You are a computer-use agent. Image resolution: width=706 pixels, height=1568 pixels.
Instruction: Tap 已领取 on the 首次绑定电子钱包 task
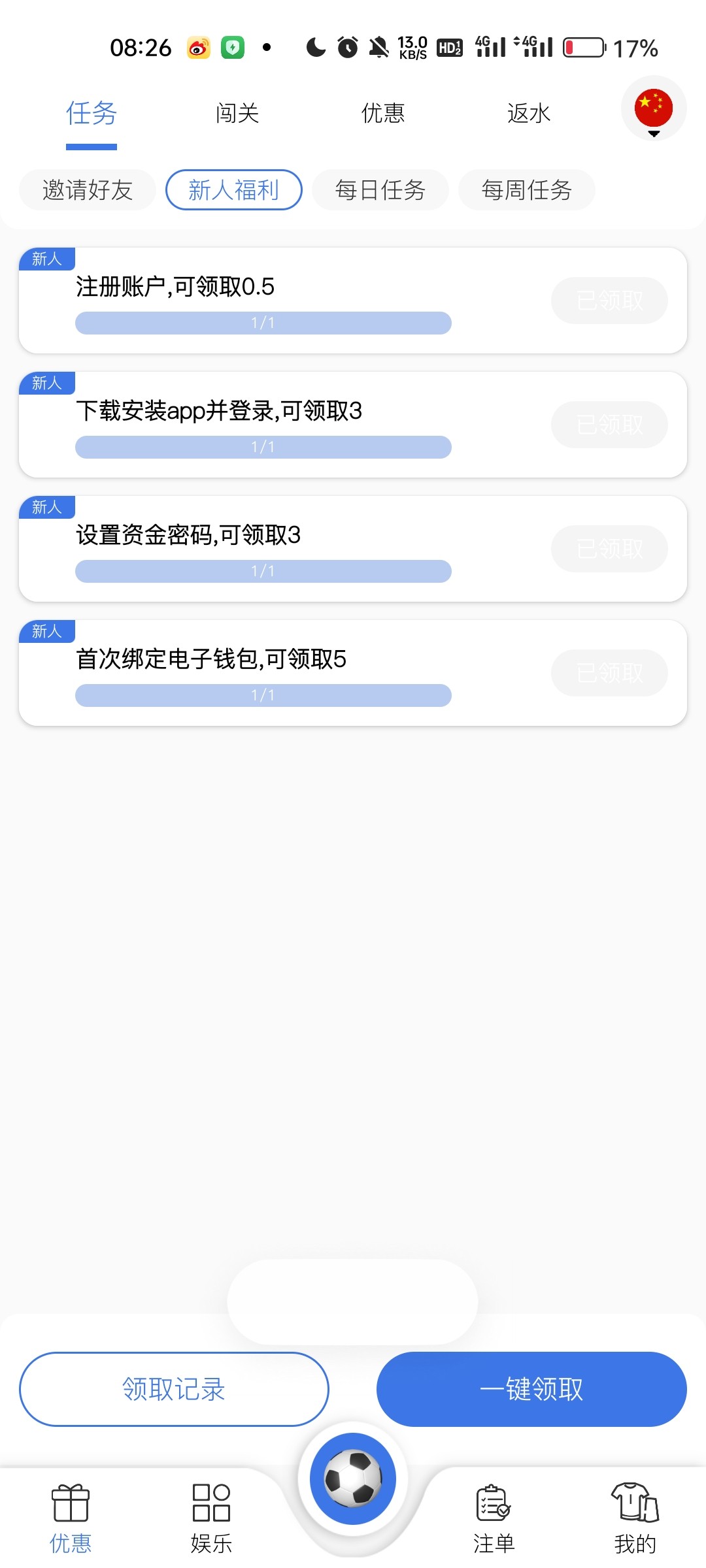tap(609, 673)
